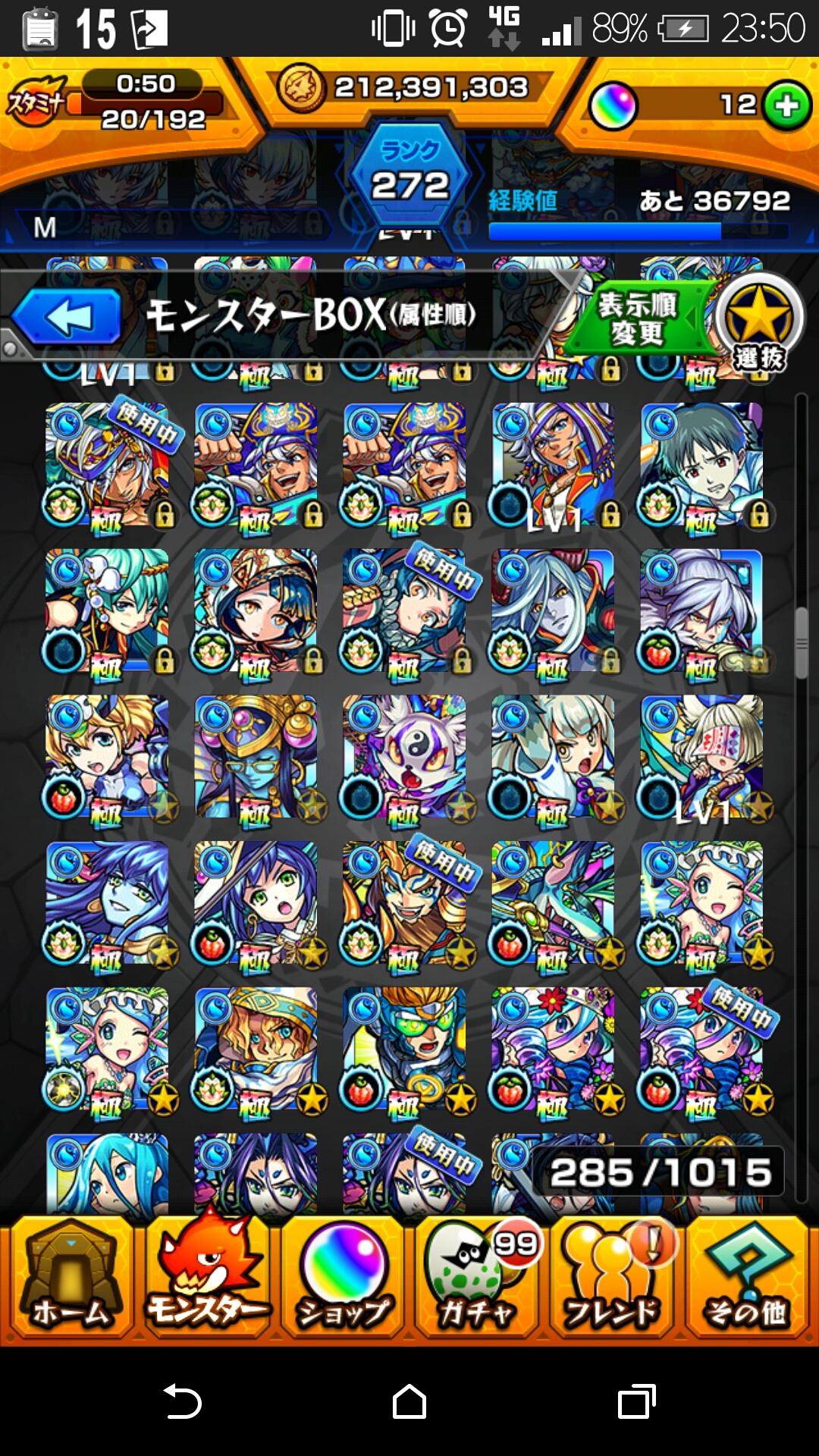Select the blue-masked golden headdress monster

click(x=256, y=757)
